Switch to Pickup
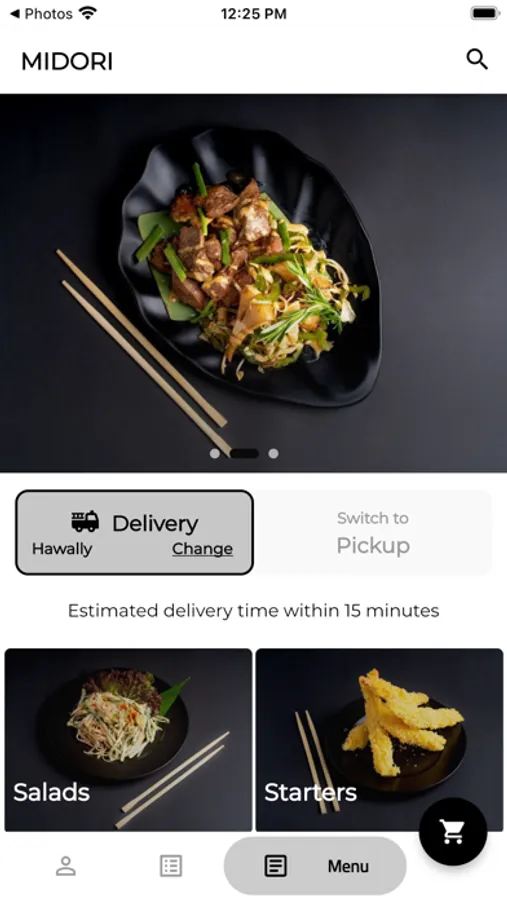This screenshot has height=900, width=507. 373,532
